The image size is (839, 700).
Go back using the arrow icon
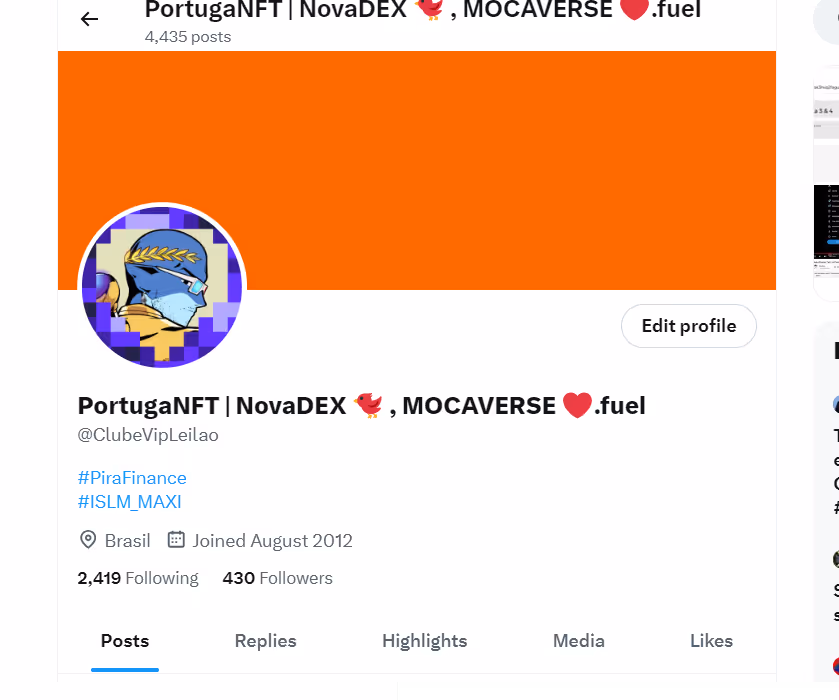(x=89, y=19)
